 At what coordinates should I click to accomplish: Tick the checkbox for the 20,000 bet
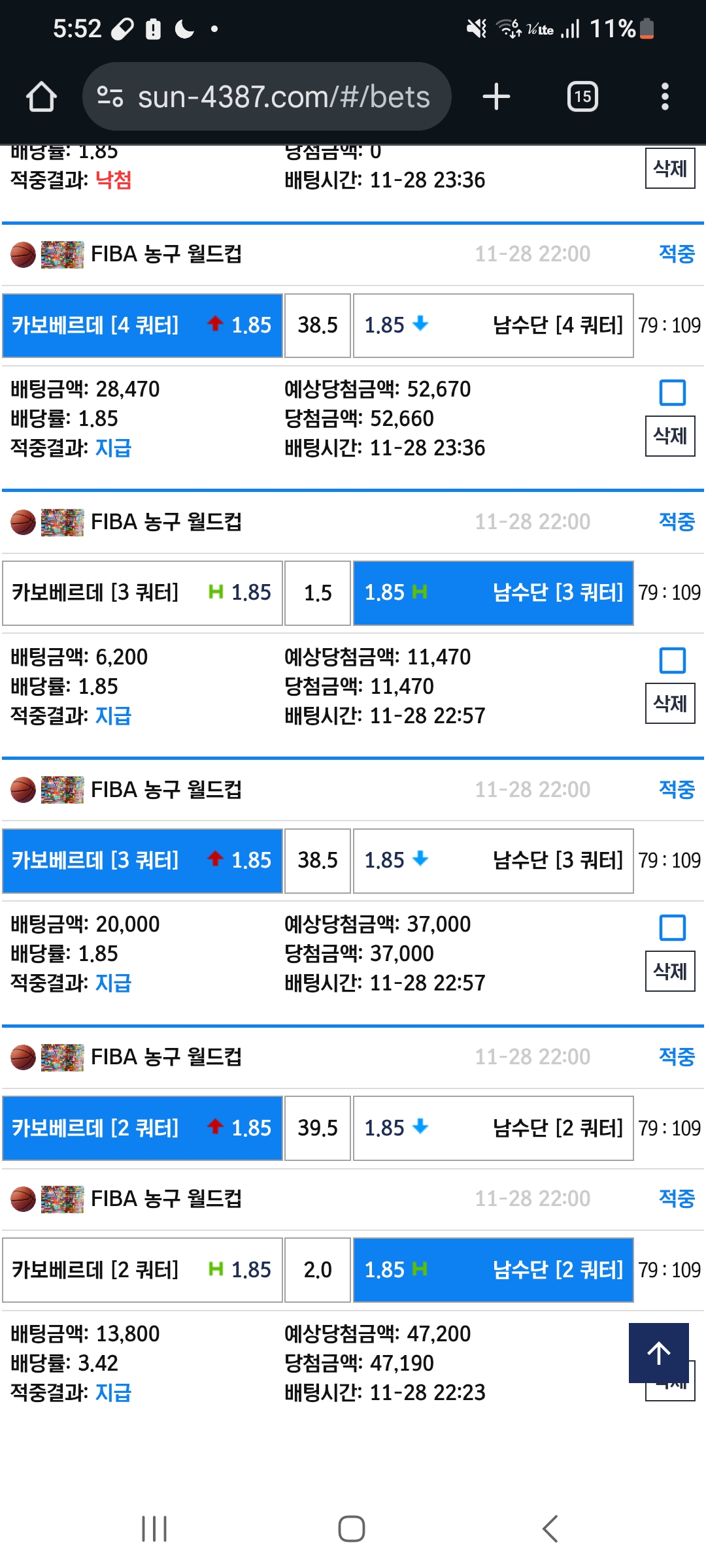tap(672, 927)
